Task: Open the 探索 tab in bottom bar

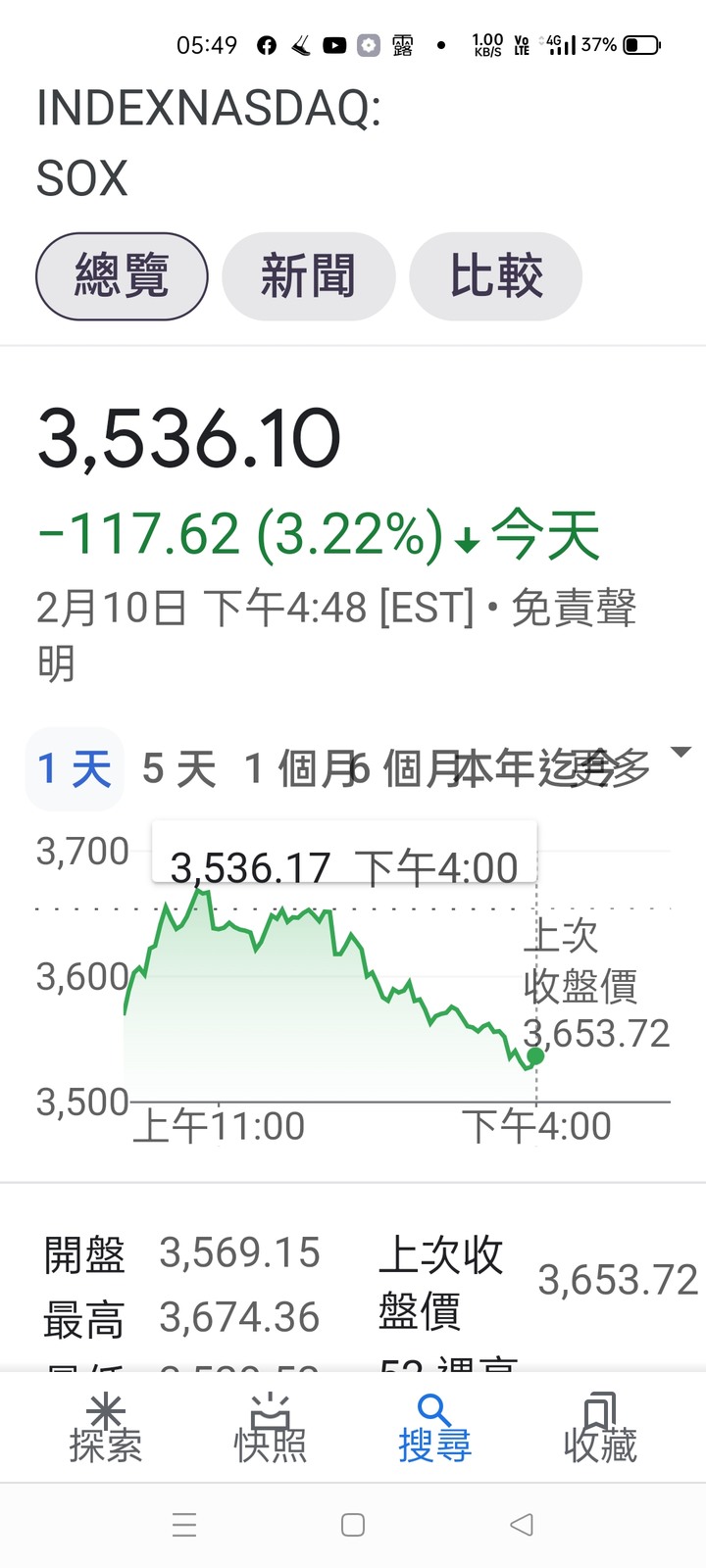Action: coord(105,1429)
